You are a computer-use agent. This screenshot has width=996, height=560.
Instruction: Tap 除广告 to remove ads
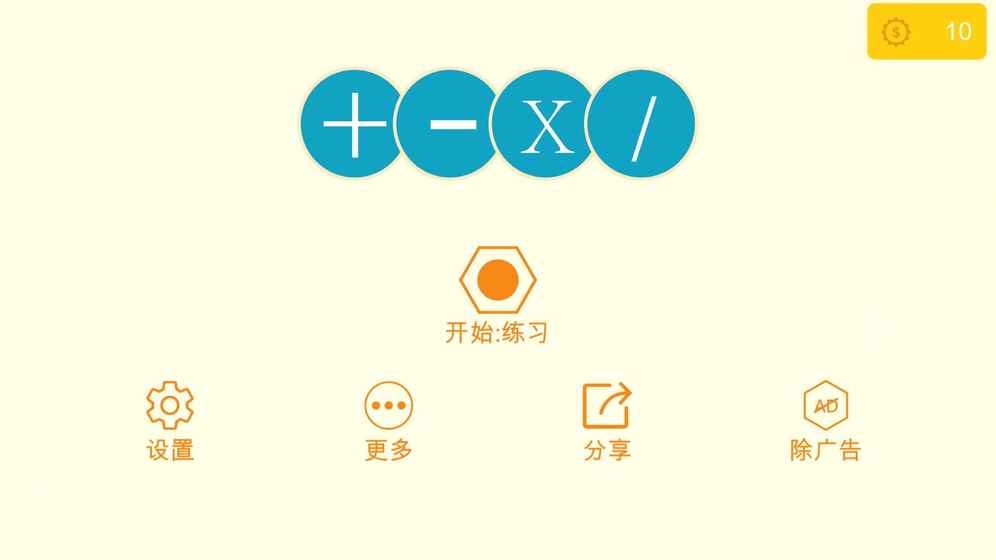[825, 406]
